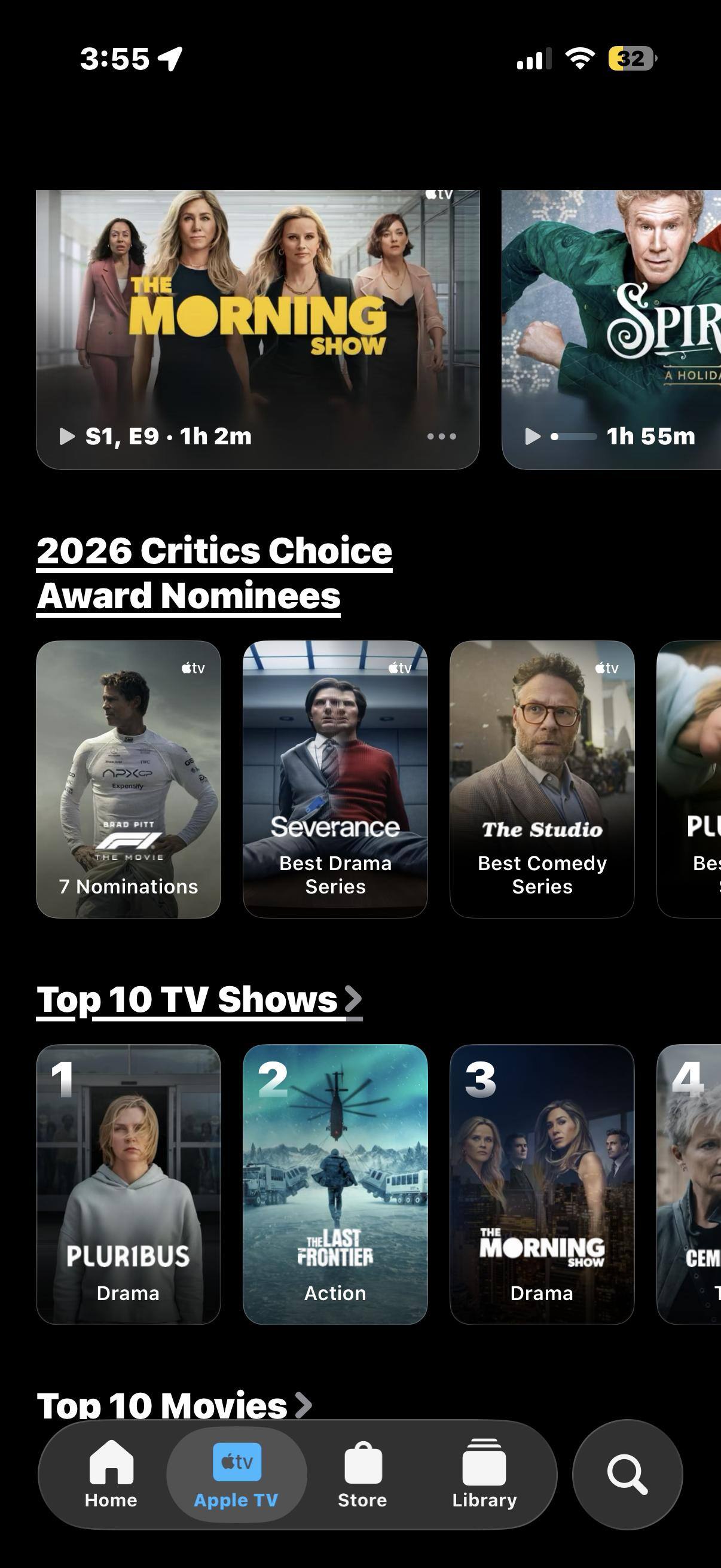Screen dimensions: 721x1568
Task: Select the Apple TV tab
Action: [x=236, y=1474]
